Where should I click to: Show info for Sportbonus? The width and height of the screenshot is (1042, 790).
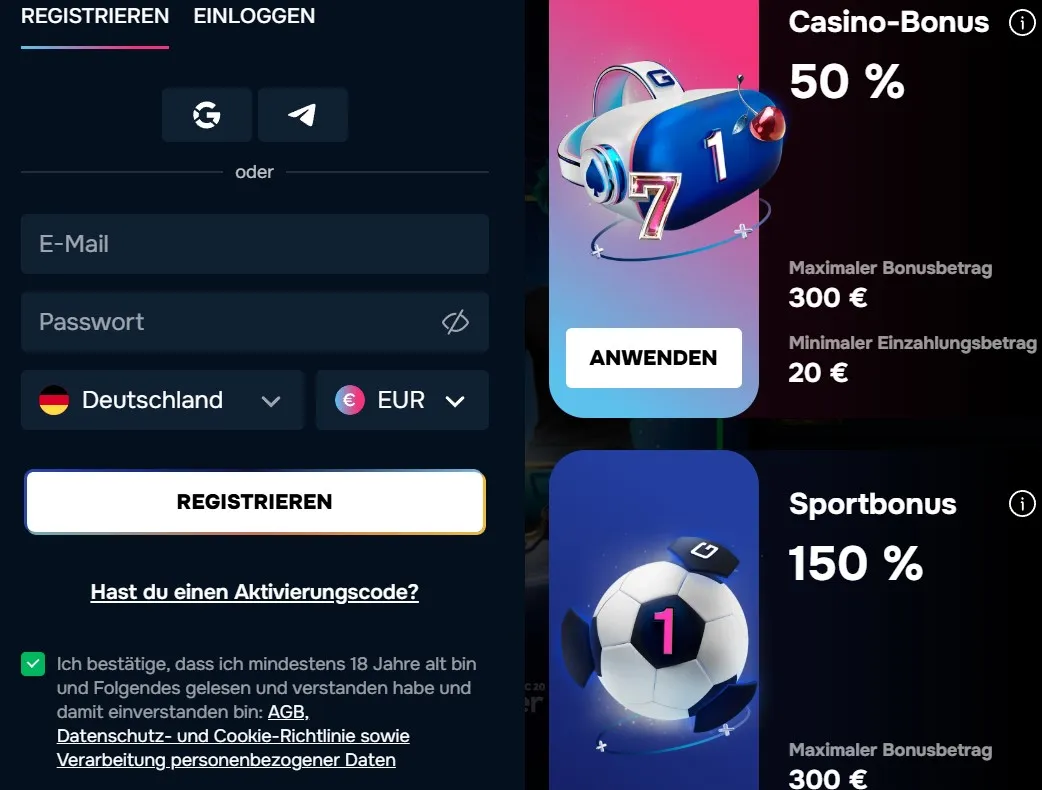pos(1022,503)
